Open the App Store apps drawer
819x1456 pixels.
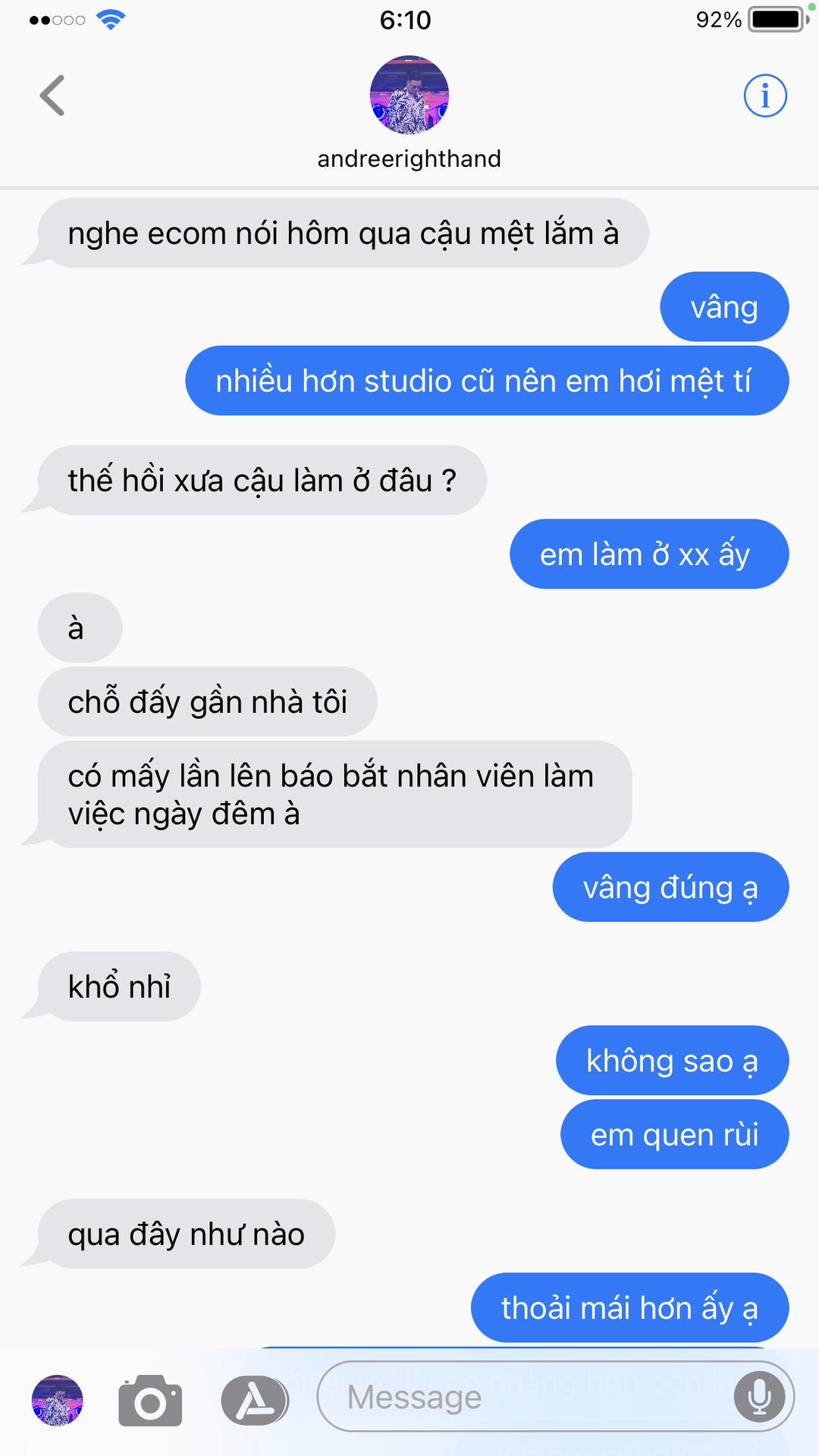pos(255,1400)
